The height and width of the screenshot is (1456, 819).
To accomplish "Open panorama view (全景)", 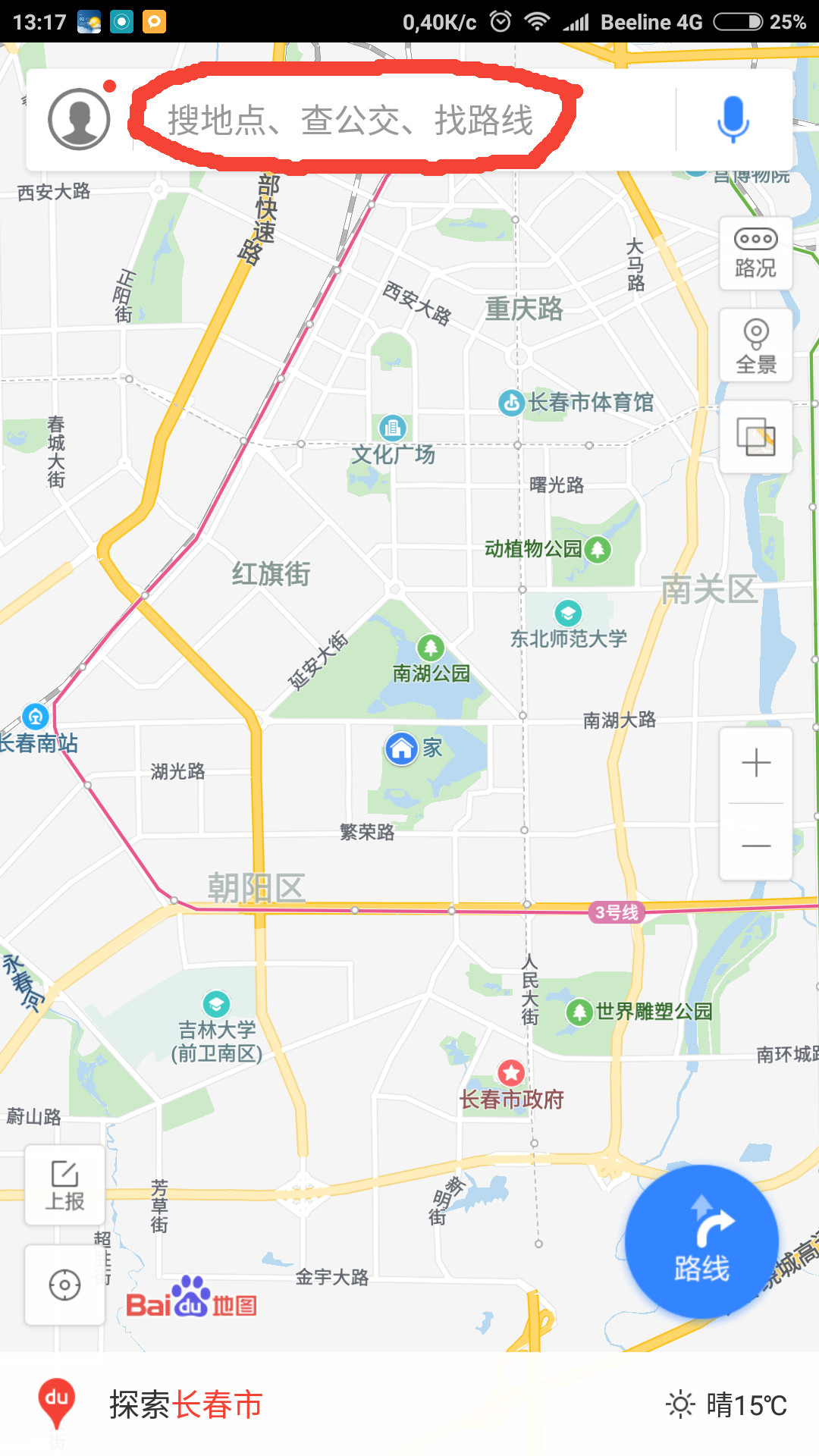I will [x=755, y=346].
